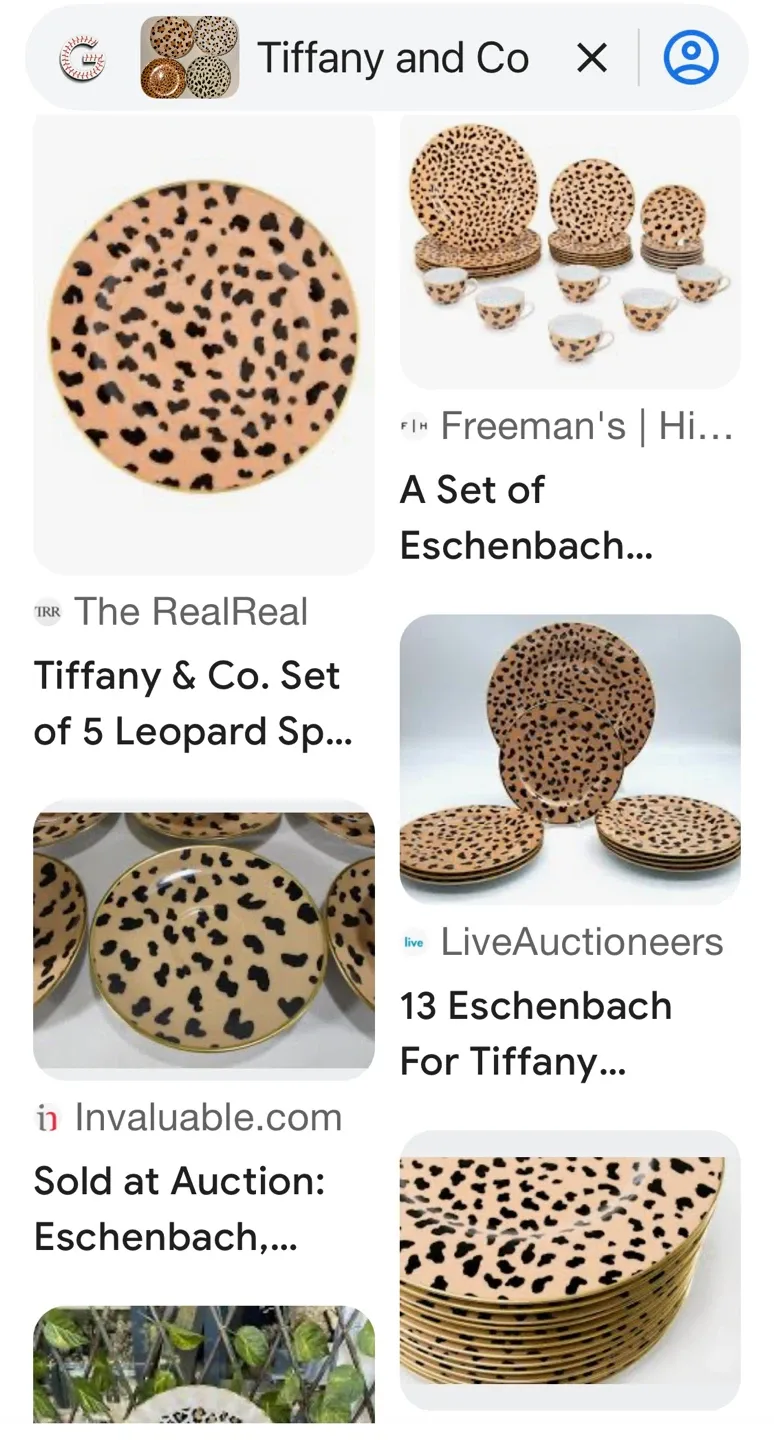
Task: Open your account profile icon
Action: [x=691, y=57]
